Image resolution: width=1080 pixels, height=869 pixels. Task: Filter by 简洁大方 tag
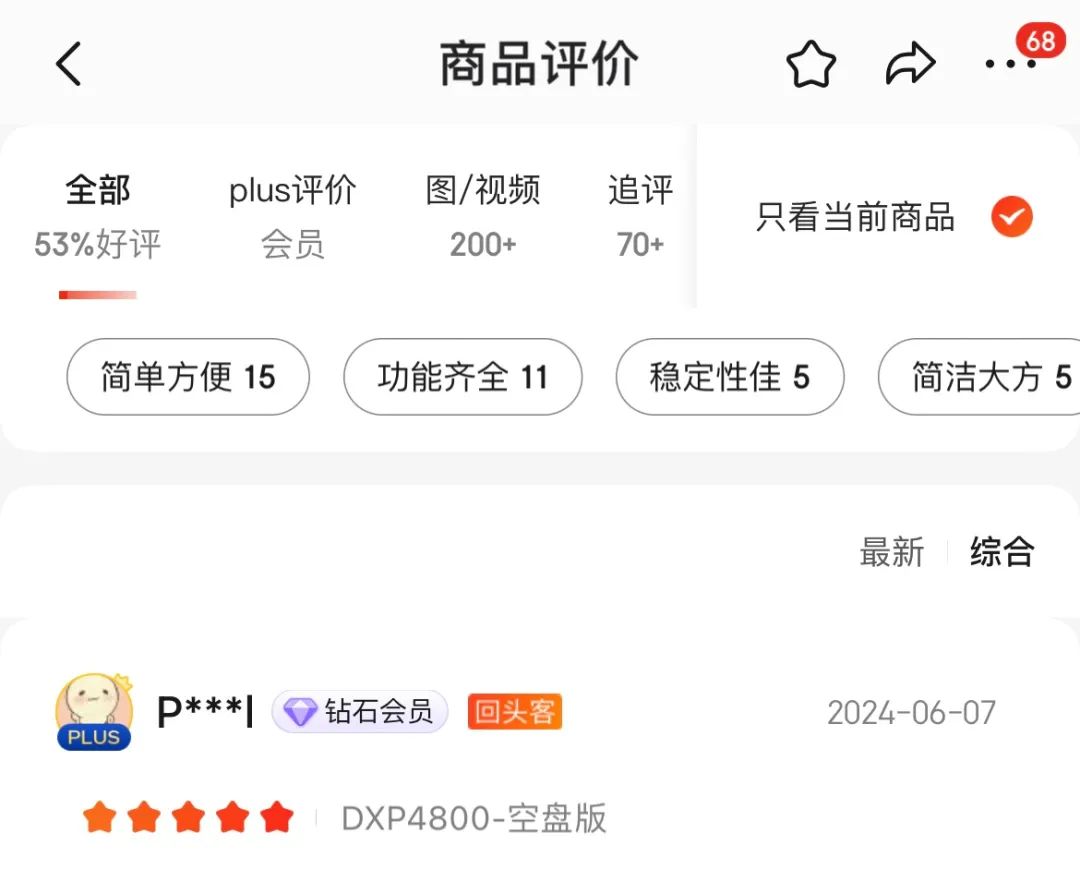[x=985, y=377]
